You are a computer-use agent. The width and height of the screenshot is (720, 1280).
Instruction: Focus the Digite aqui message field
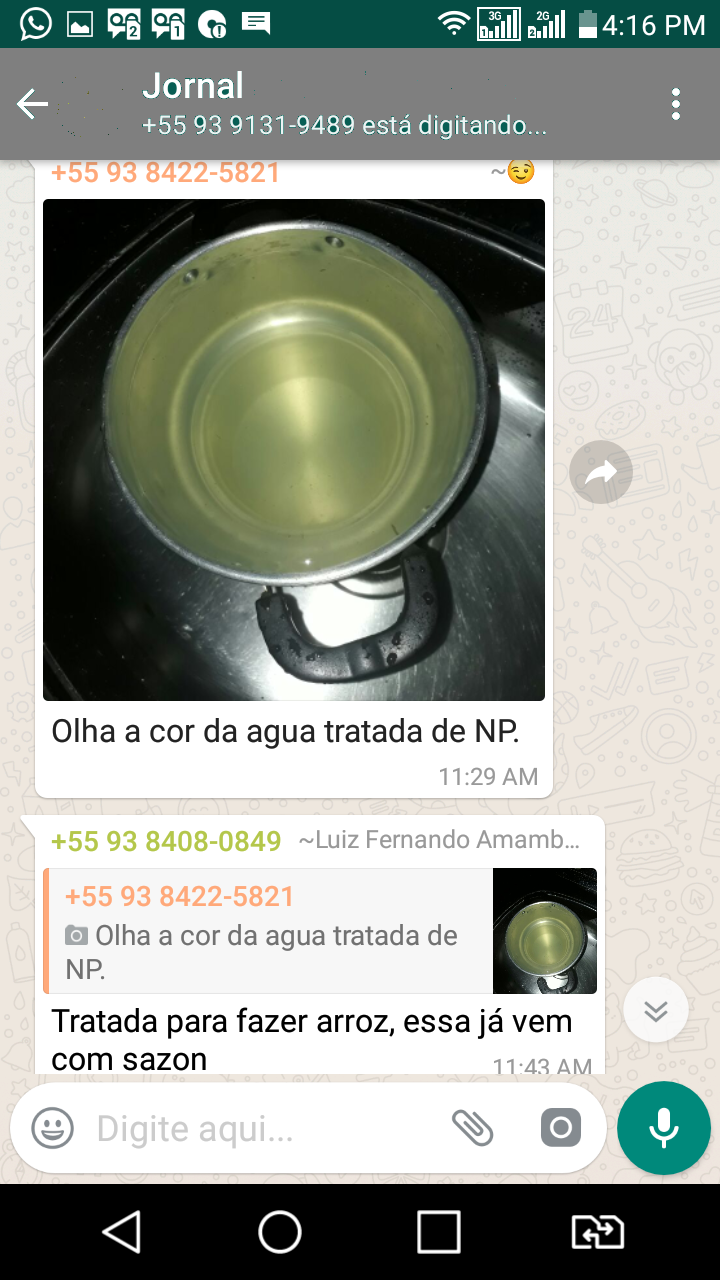coord(265,1129)
